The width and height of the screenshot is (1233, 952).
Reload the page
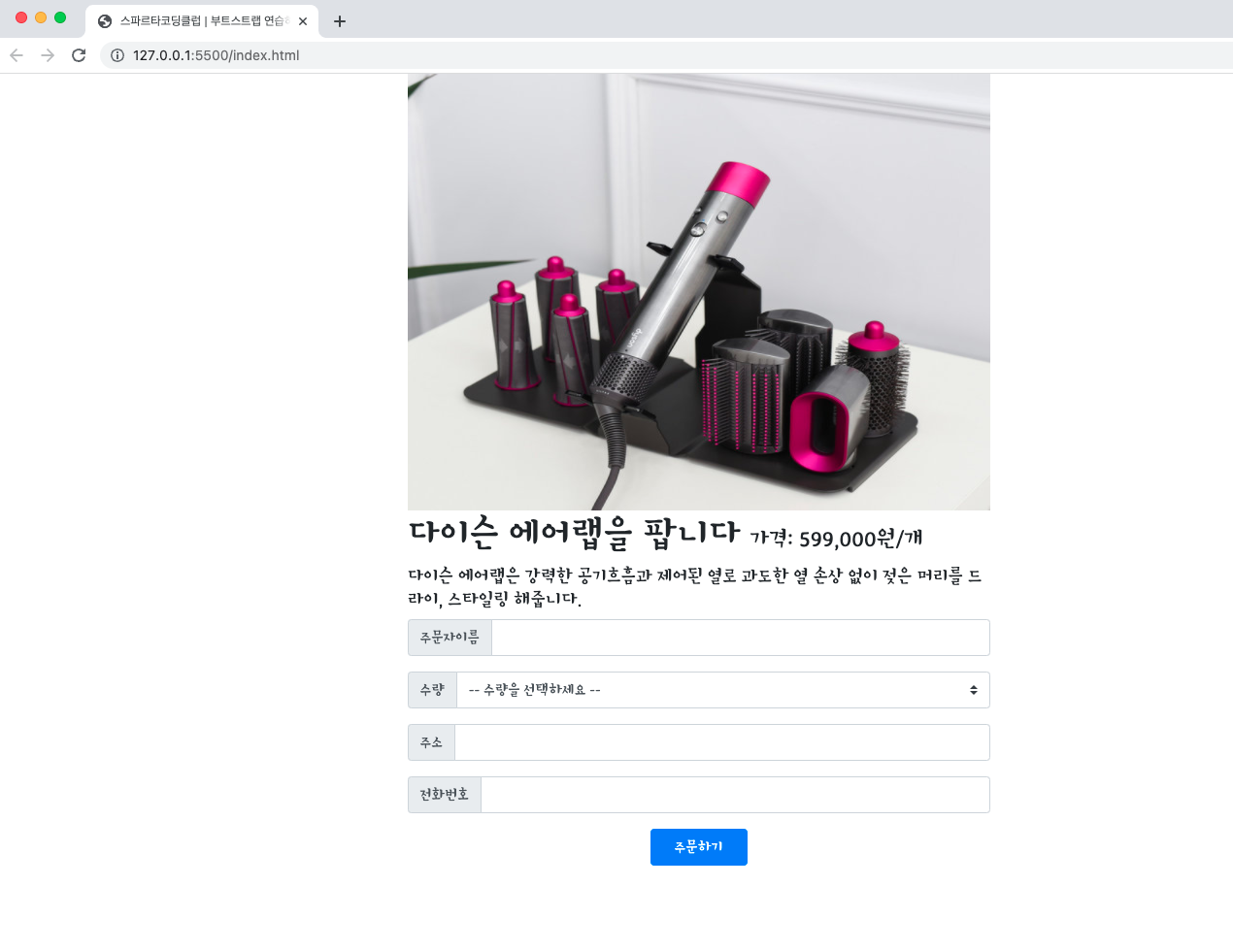pos(79,55)
